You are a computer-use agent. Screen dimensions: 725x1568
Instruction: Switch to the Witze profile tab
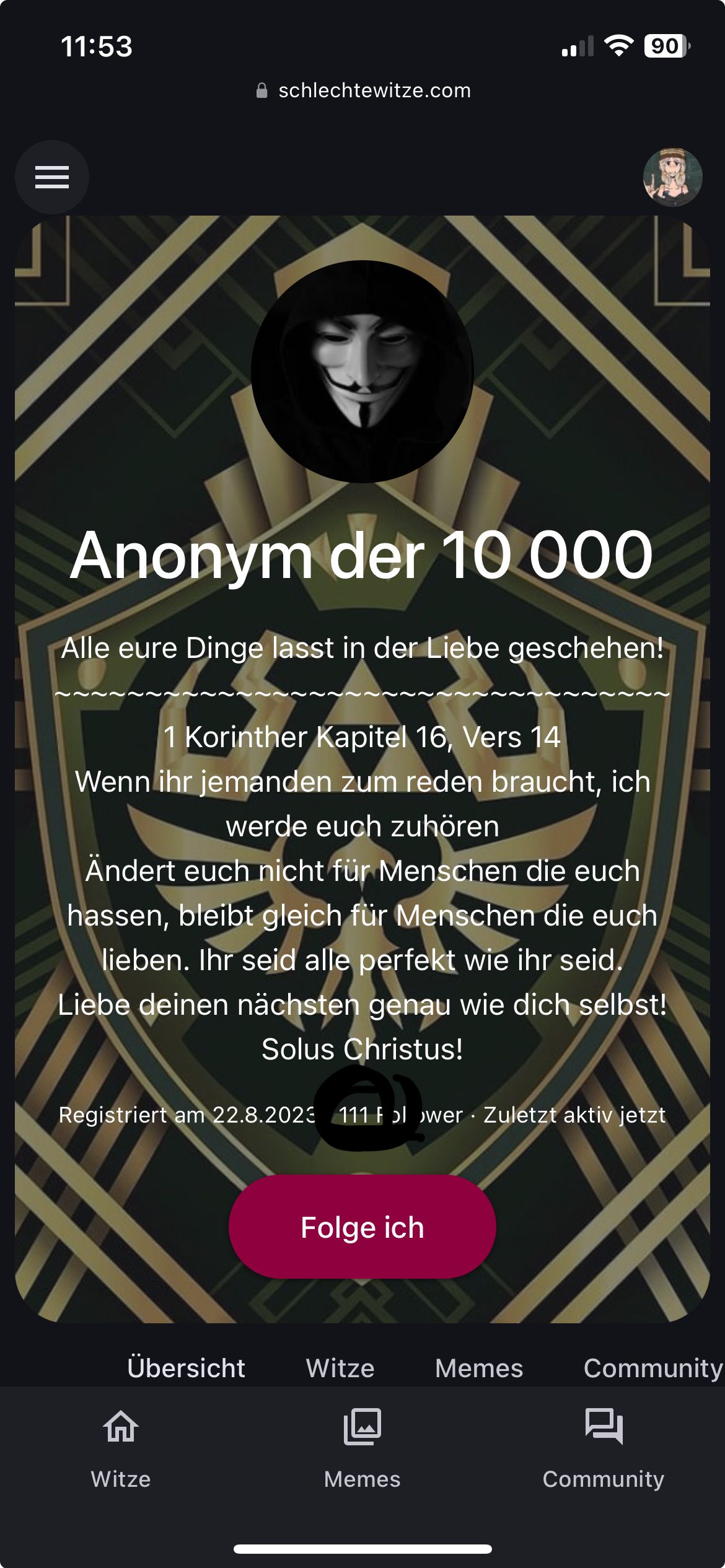[340, 1368]
